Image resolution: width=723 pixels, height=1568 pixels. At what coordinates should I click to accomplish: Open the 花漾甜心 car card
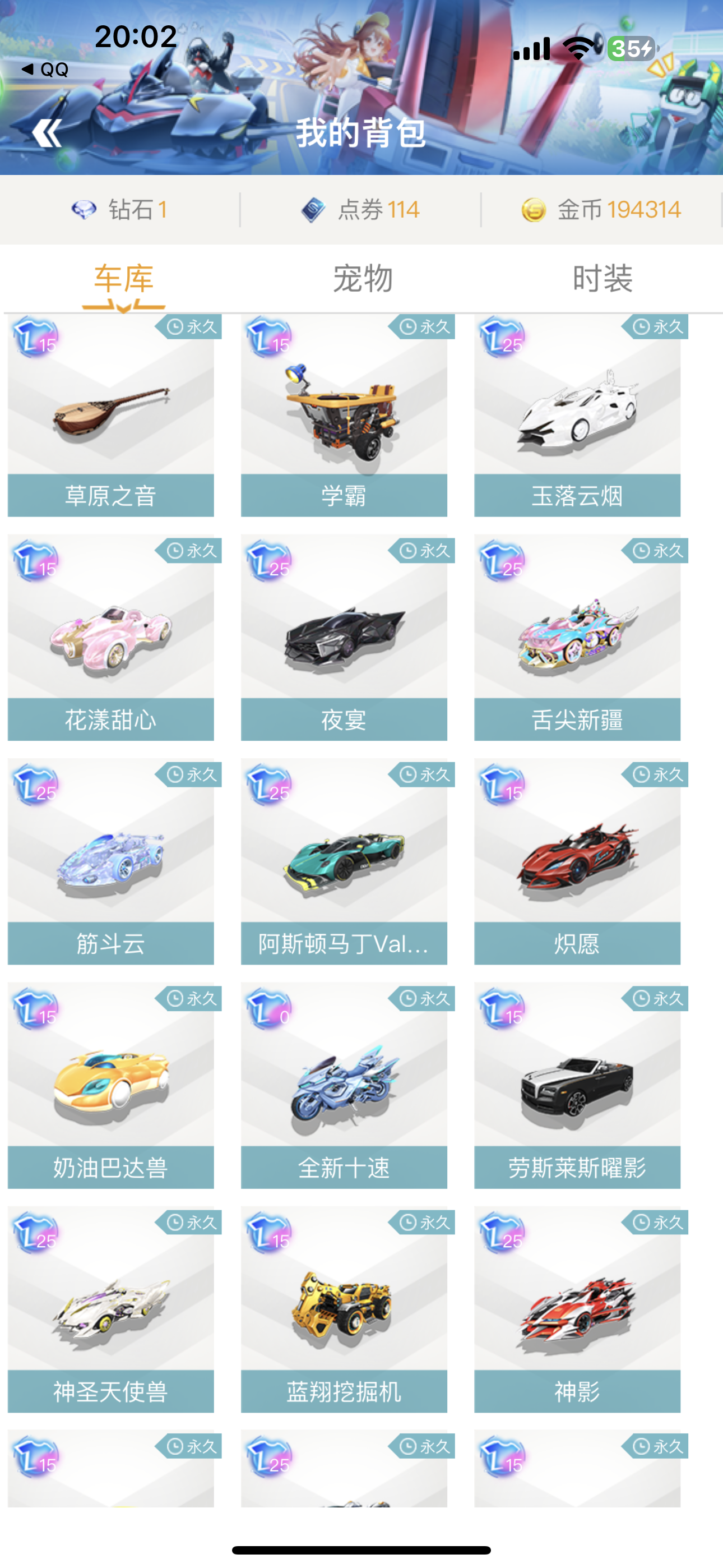(111, 639)
